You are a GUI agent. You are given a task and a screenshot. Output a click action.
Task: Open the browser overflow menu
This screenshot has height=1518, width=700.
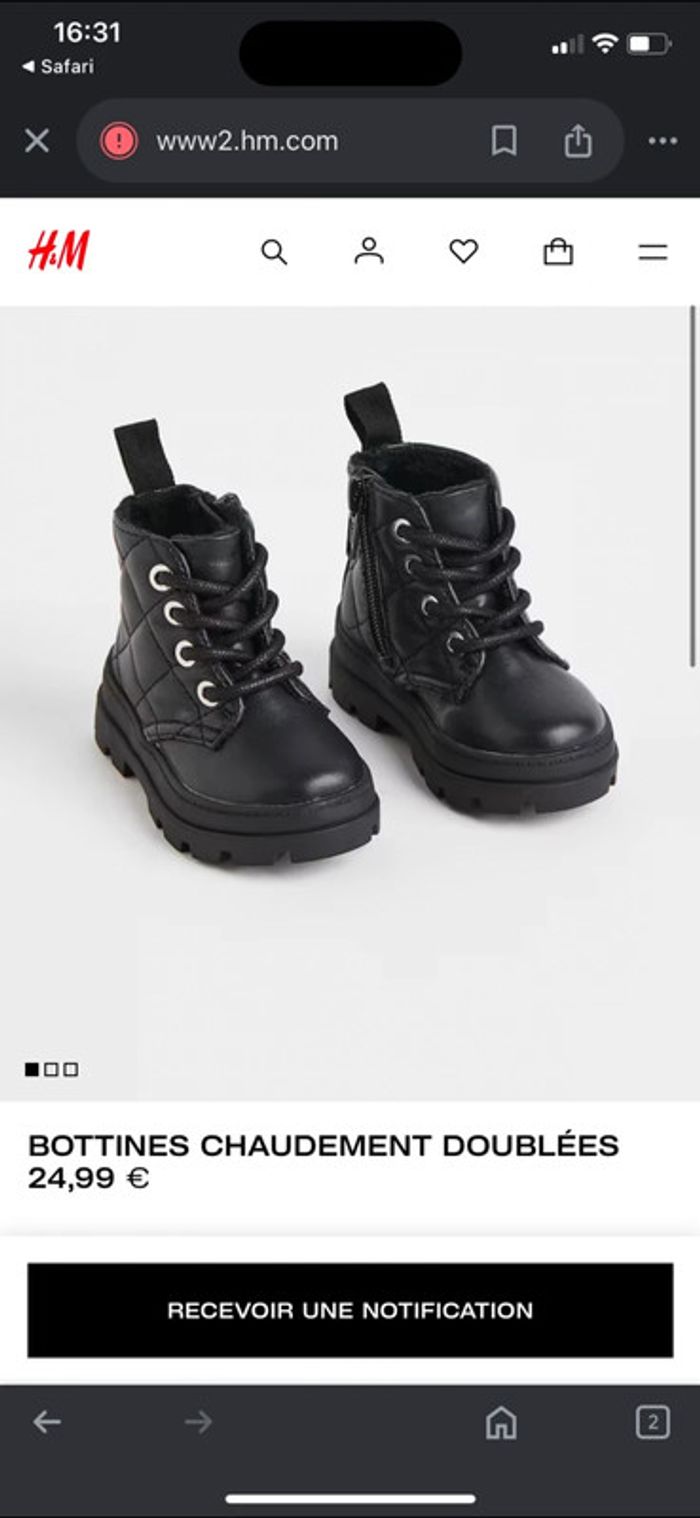point(662,141)
